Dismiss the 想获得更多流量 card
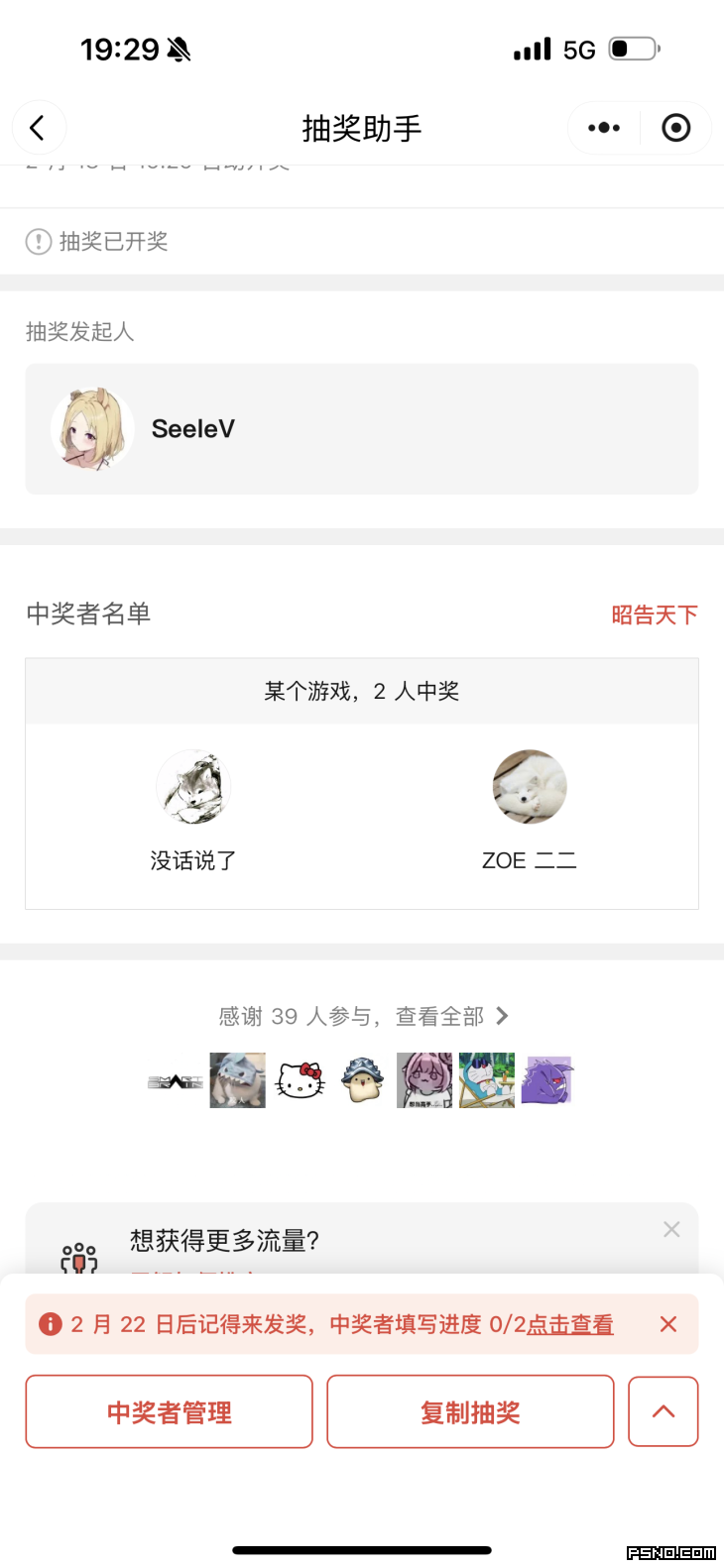Screen dimensions: 724x1568 671,1229
